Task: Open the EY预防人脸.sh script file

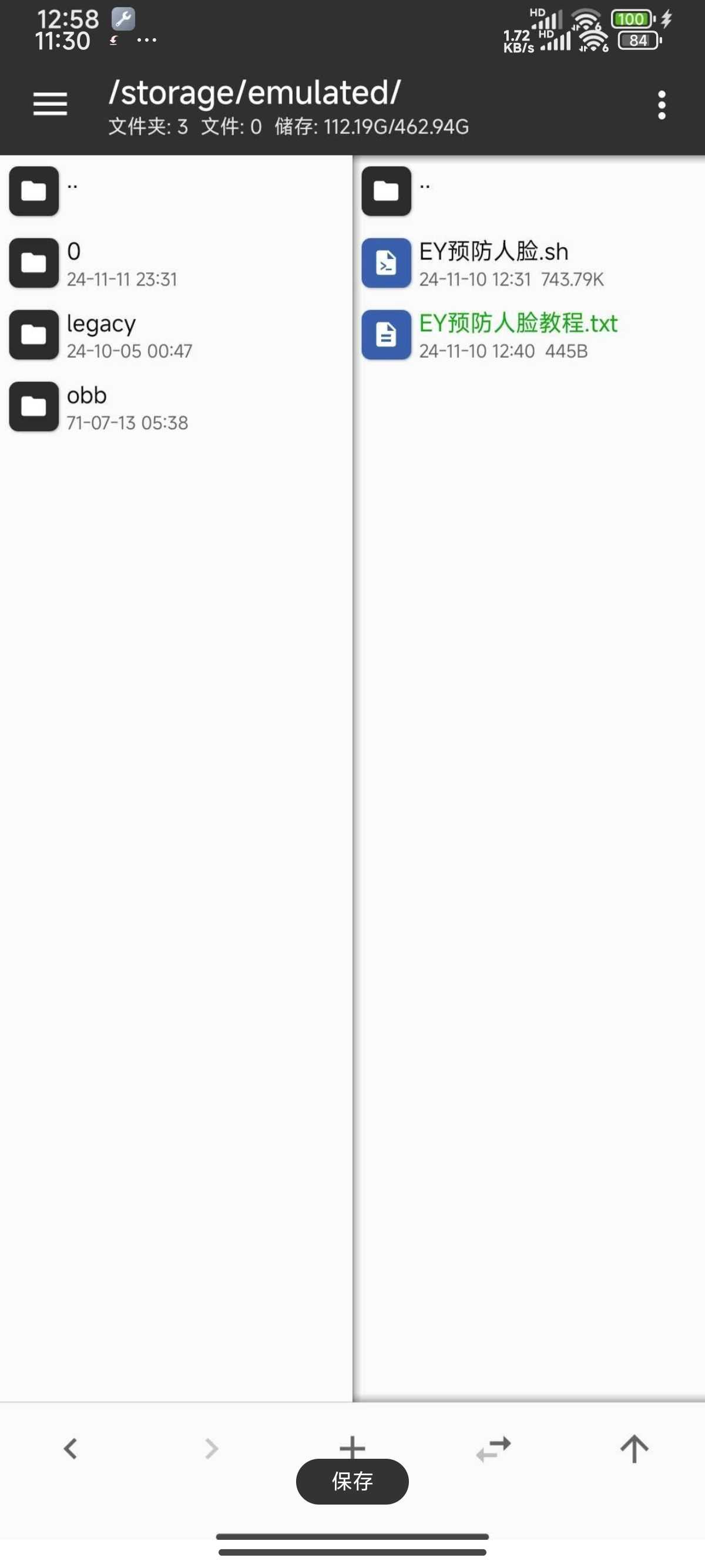Action: coord(529,263)
